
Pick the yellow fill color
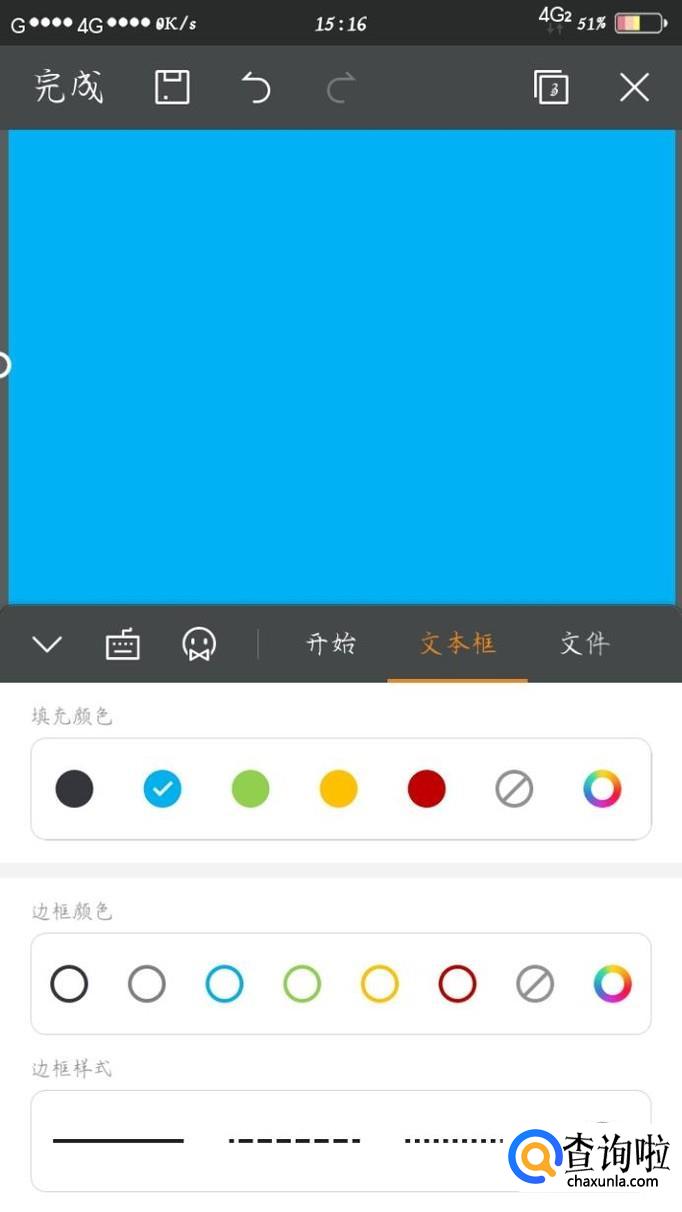(x=338, y=789)
